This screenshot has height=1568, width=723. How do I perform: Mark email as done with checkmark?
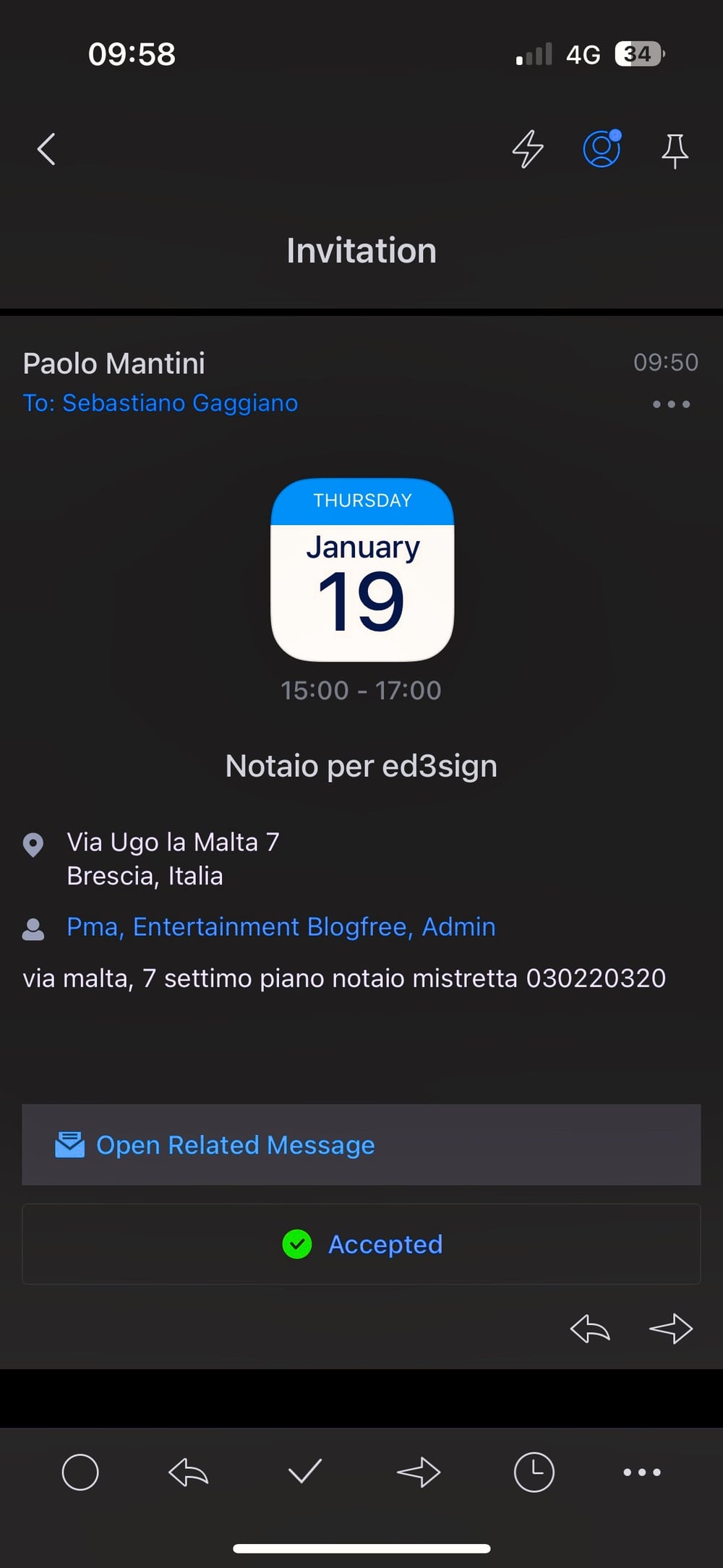[305, 1471]
